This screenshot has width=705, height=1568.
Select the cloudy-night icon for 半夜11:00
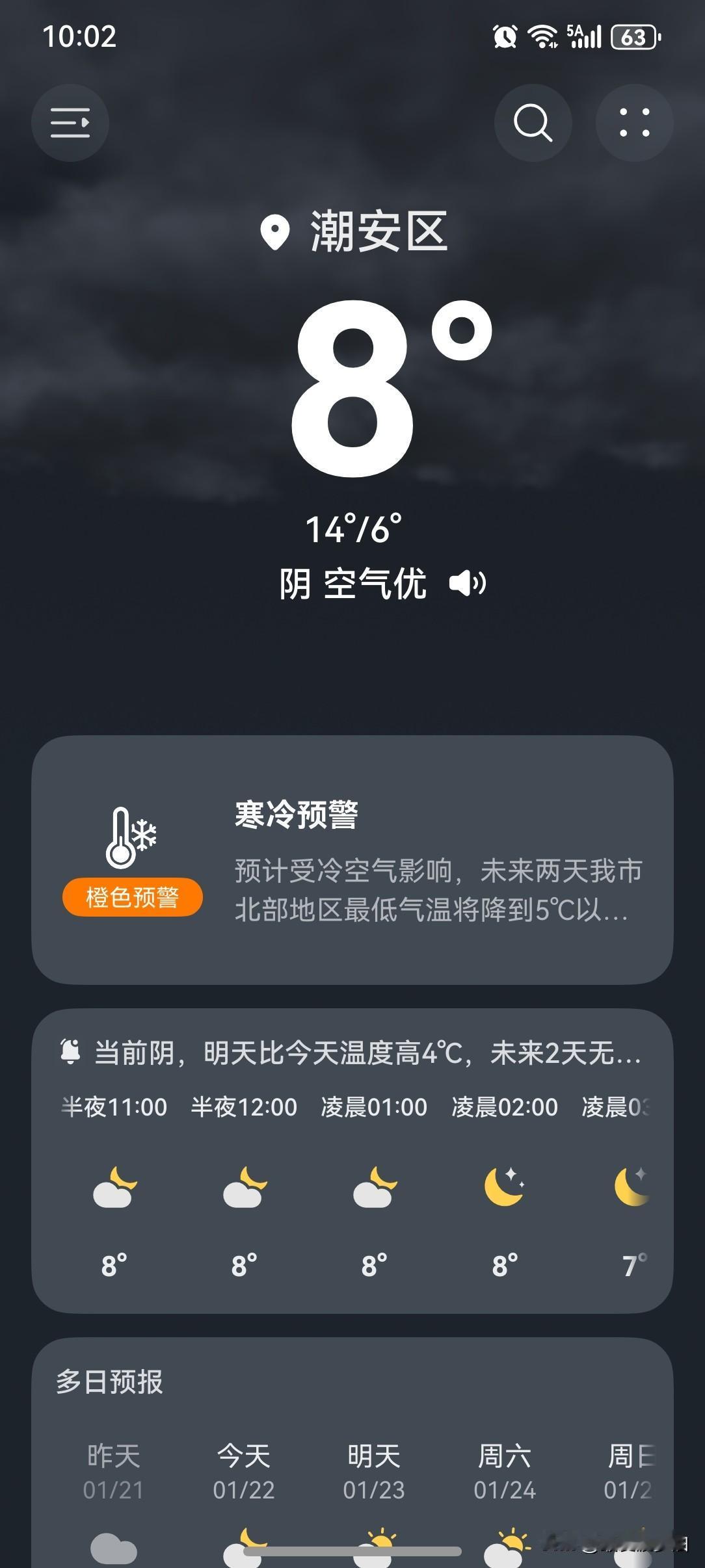(114, 1186)
